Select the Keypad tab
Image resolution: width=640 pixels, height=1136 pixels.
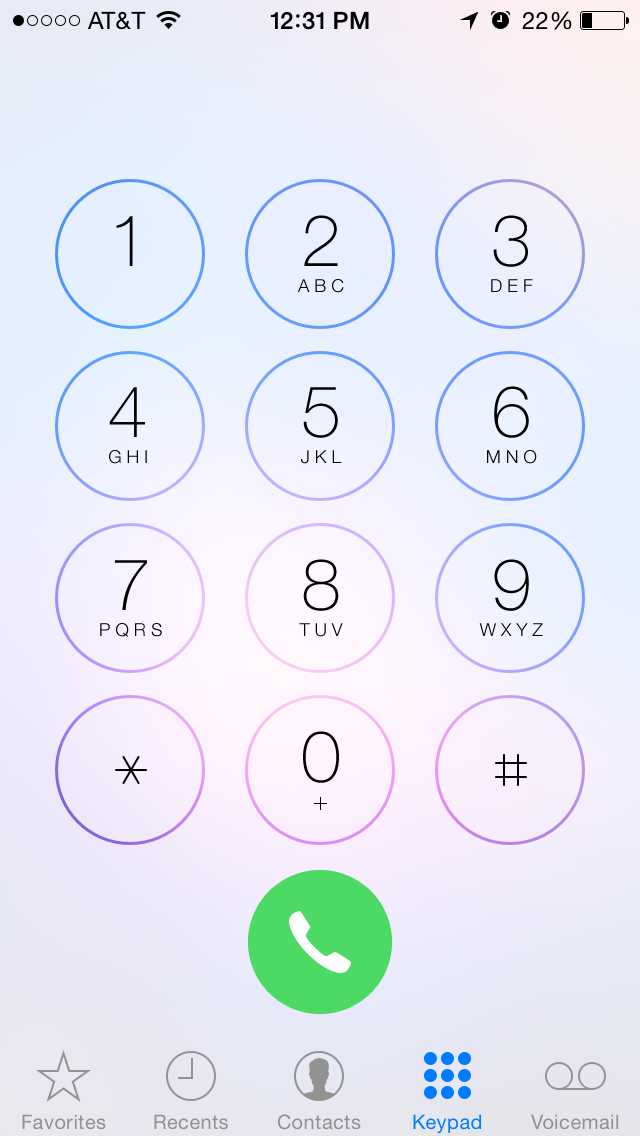coord(447,1090)
